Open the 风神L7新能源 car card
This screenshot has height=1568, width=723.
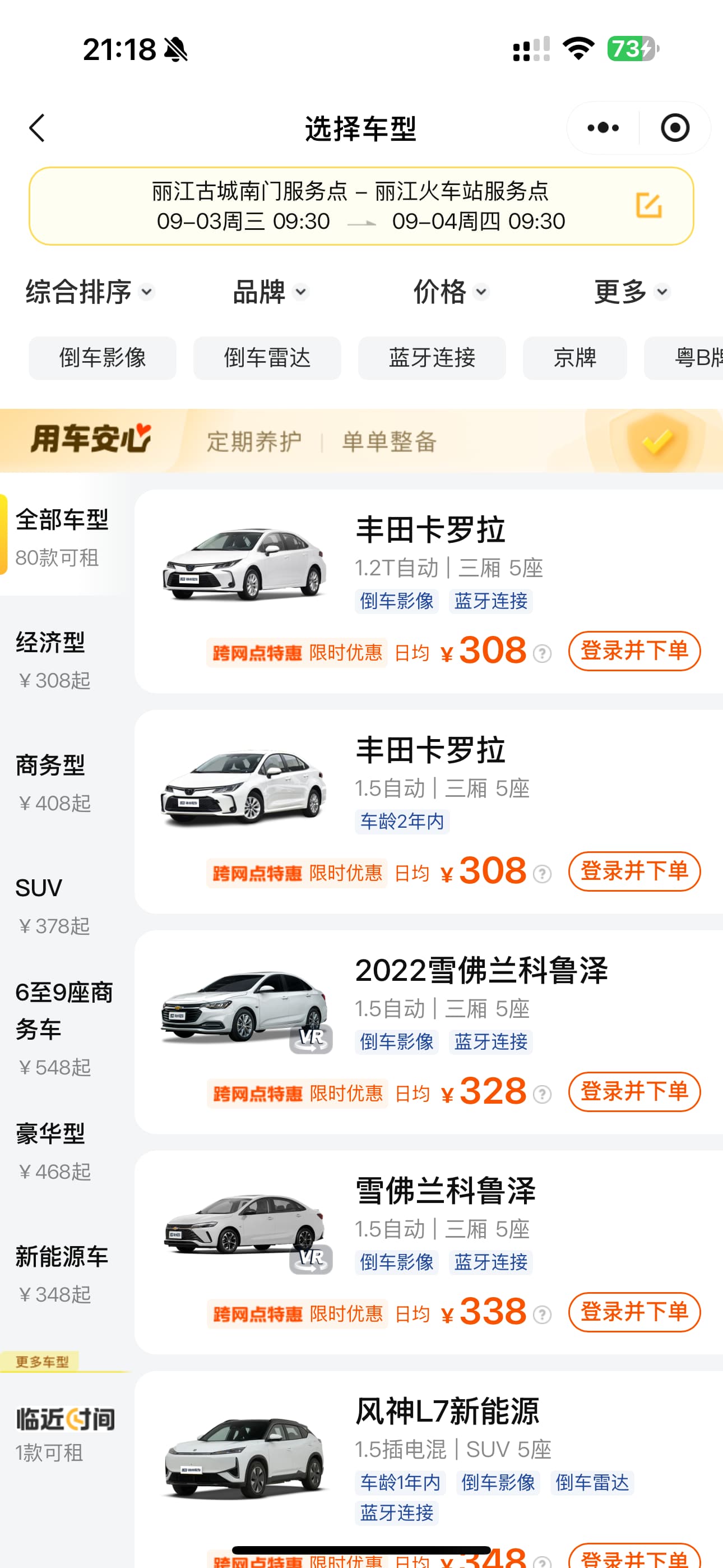click(447, 1412)
